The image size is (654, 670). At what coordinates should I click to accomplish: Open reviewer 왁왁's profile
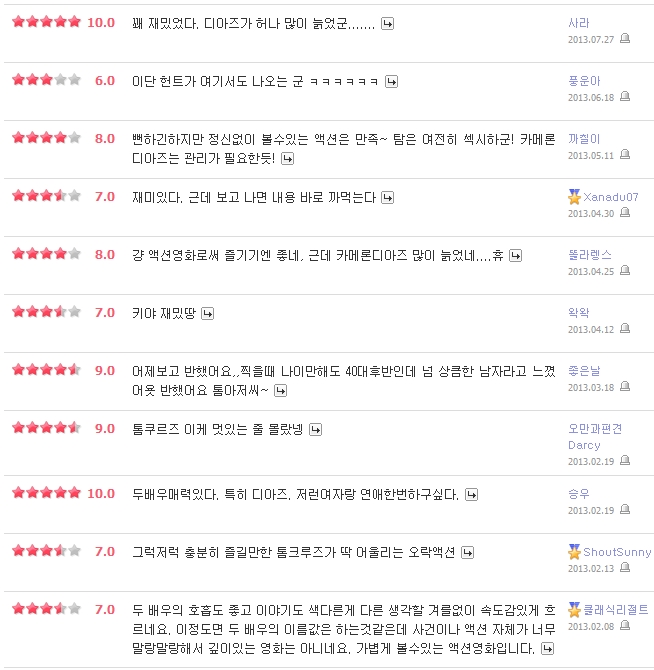click(578, 312)
